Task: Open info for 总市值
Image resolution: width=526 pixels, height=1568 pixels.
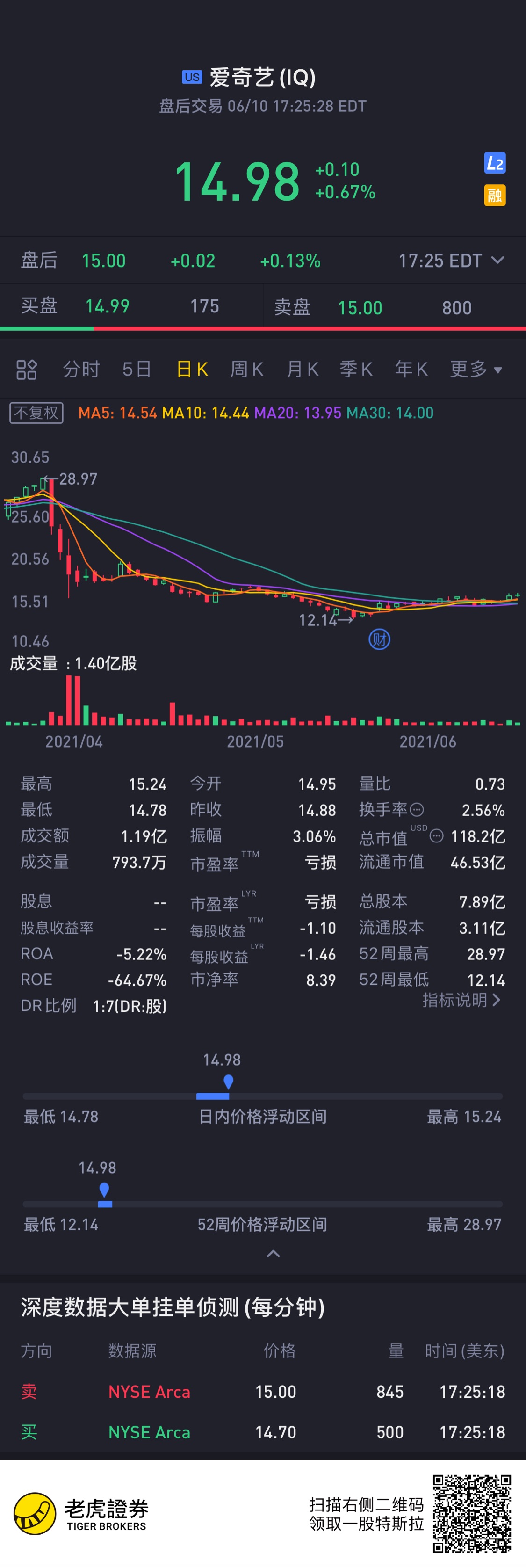Action: 436,836
